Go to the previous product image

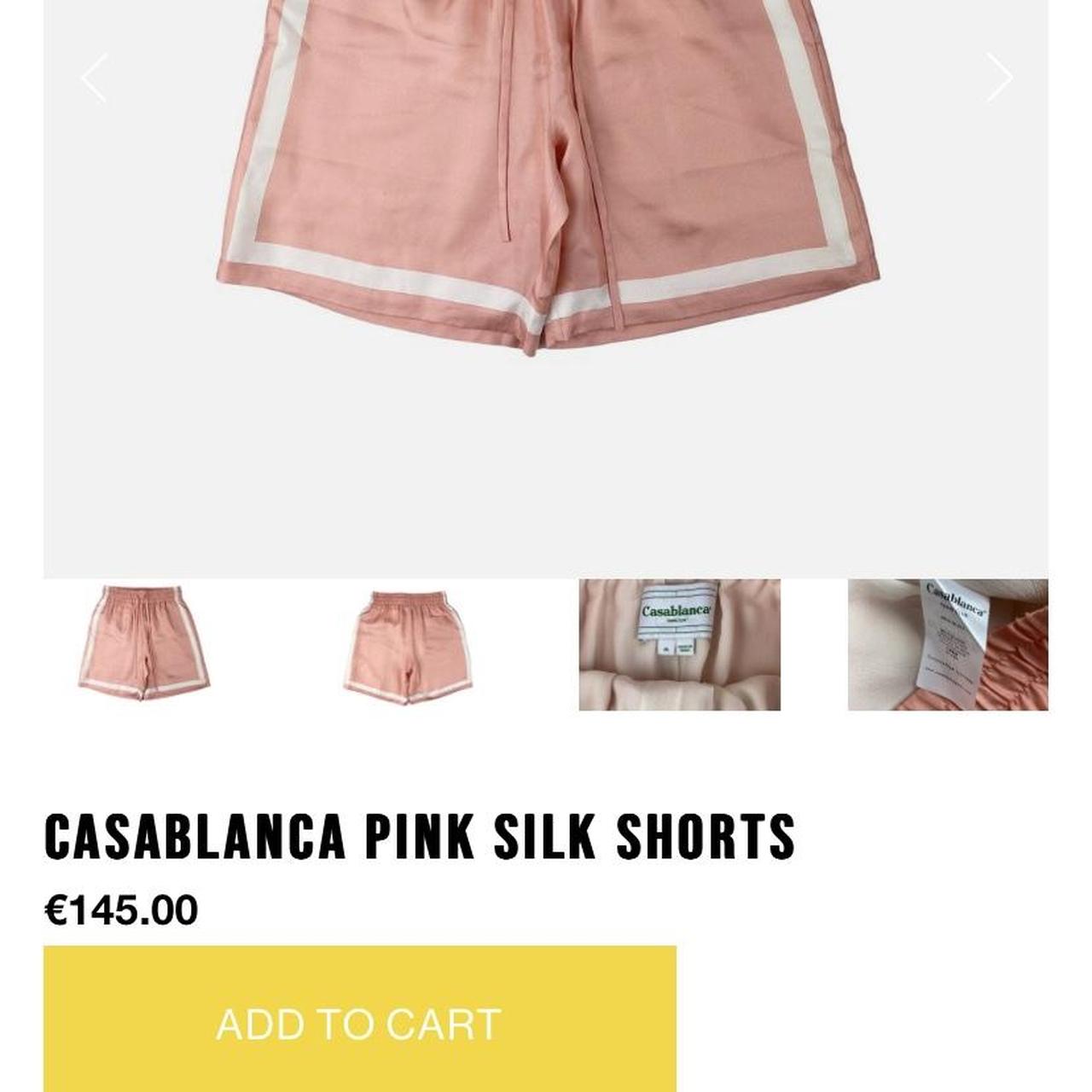click(94, 78)
